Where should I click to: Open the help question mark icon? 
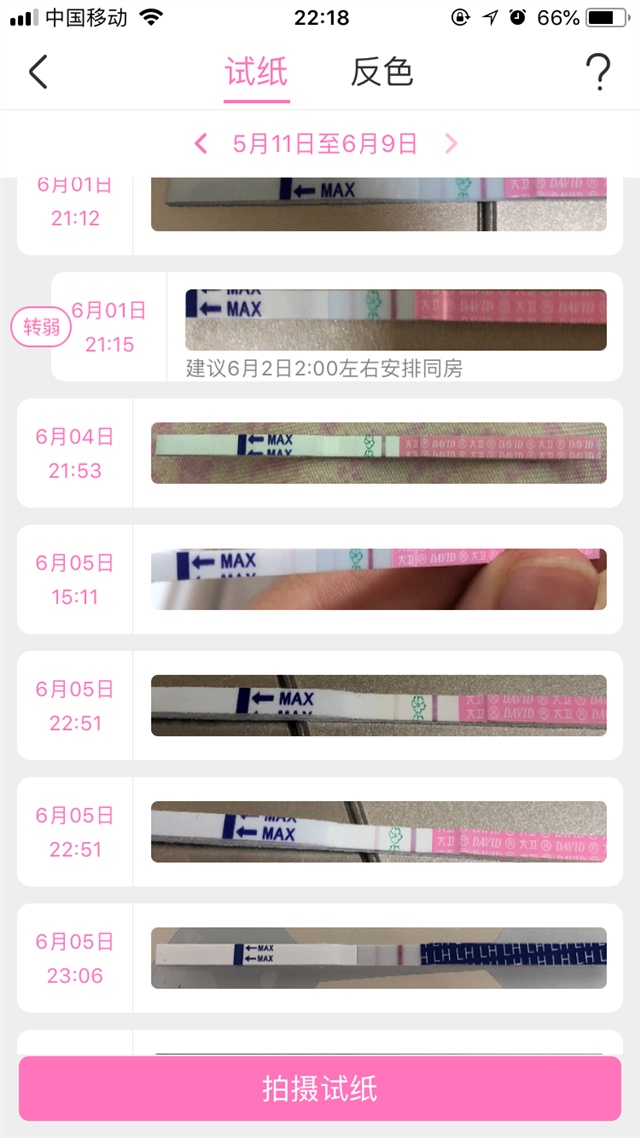click(x=597, y=72)
